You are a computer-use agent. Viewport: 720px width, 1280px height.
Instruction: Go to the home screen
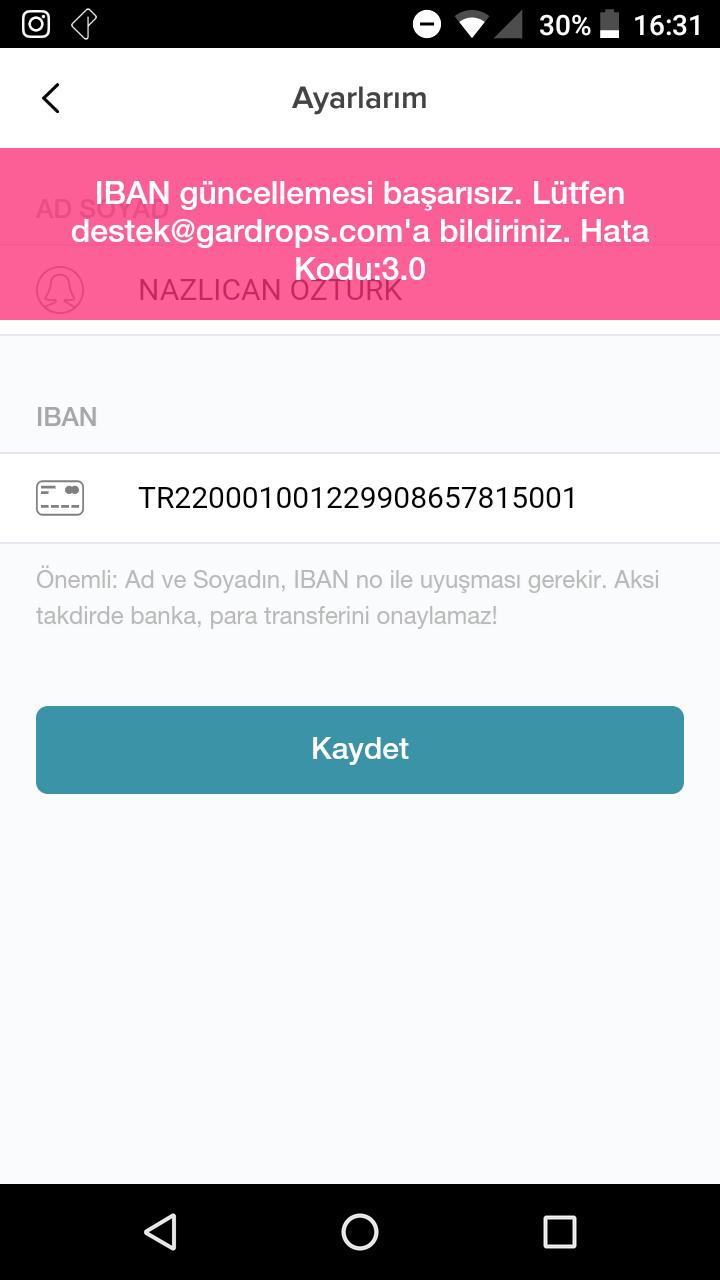(x=360, y=1232)
